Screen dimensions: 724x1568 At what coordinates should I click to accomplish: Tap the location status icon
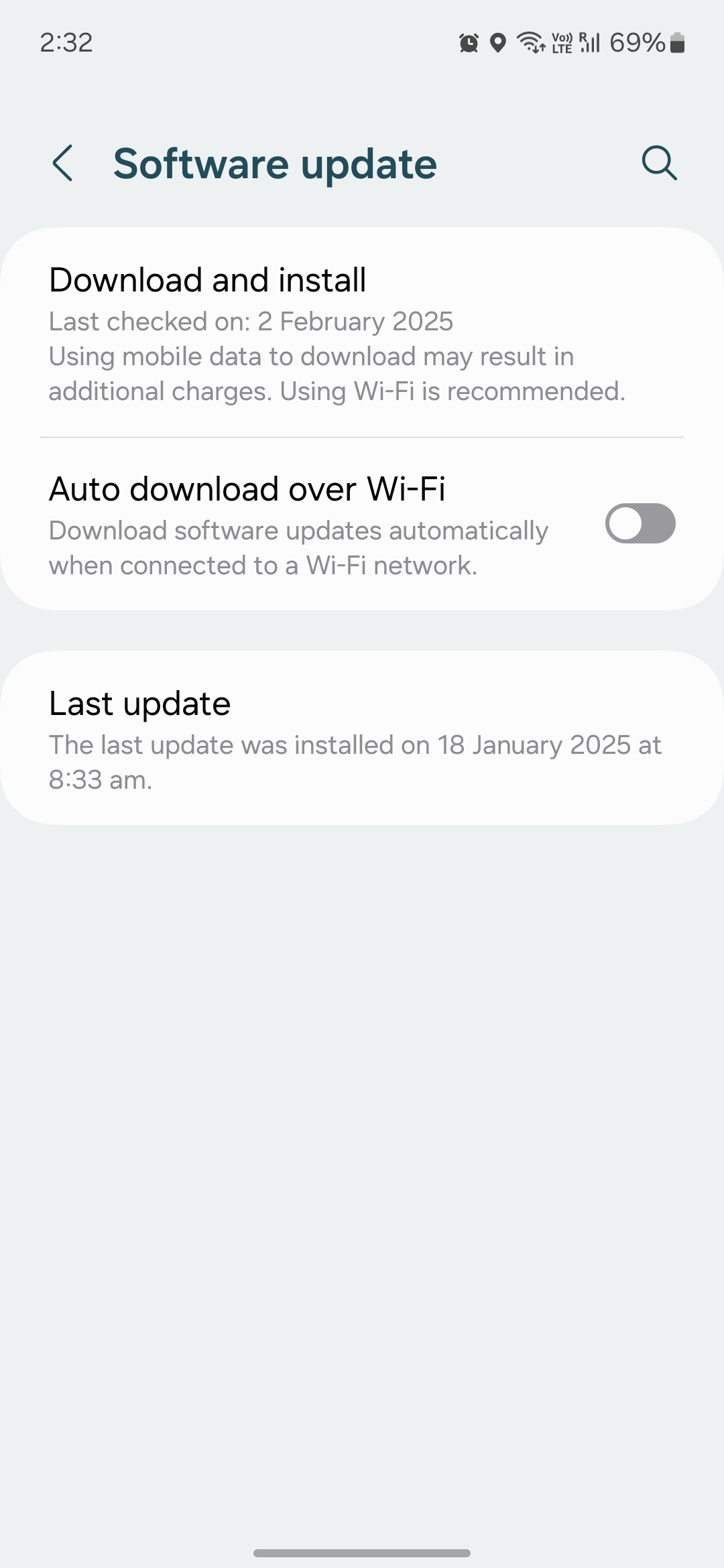[x=497, y=43]
